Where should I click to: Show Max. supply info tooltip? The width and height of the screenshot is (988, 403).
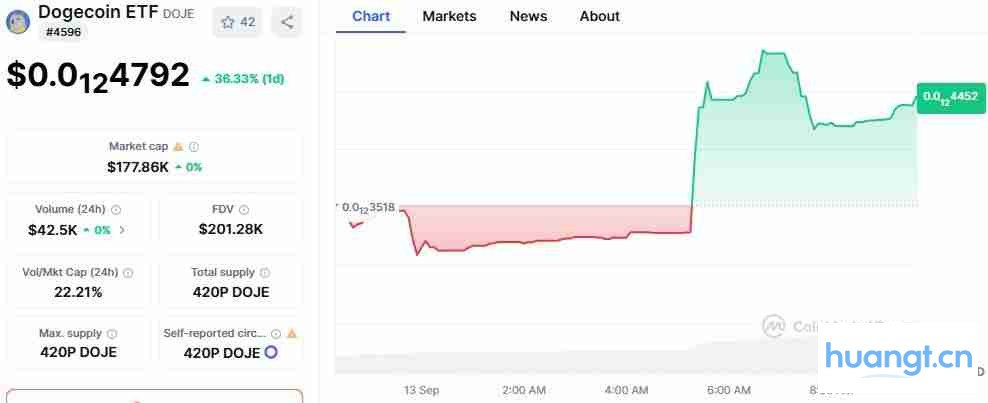tap(111, 334)
